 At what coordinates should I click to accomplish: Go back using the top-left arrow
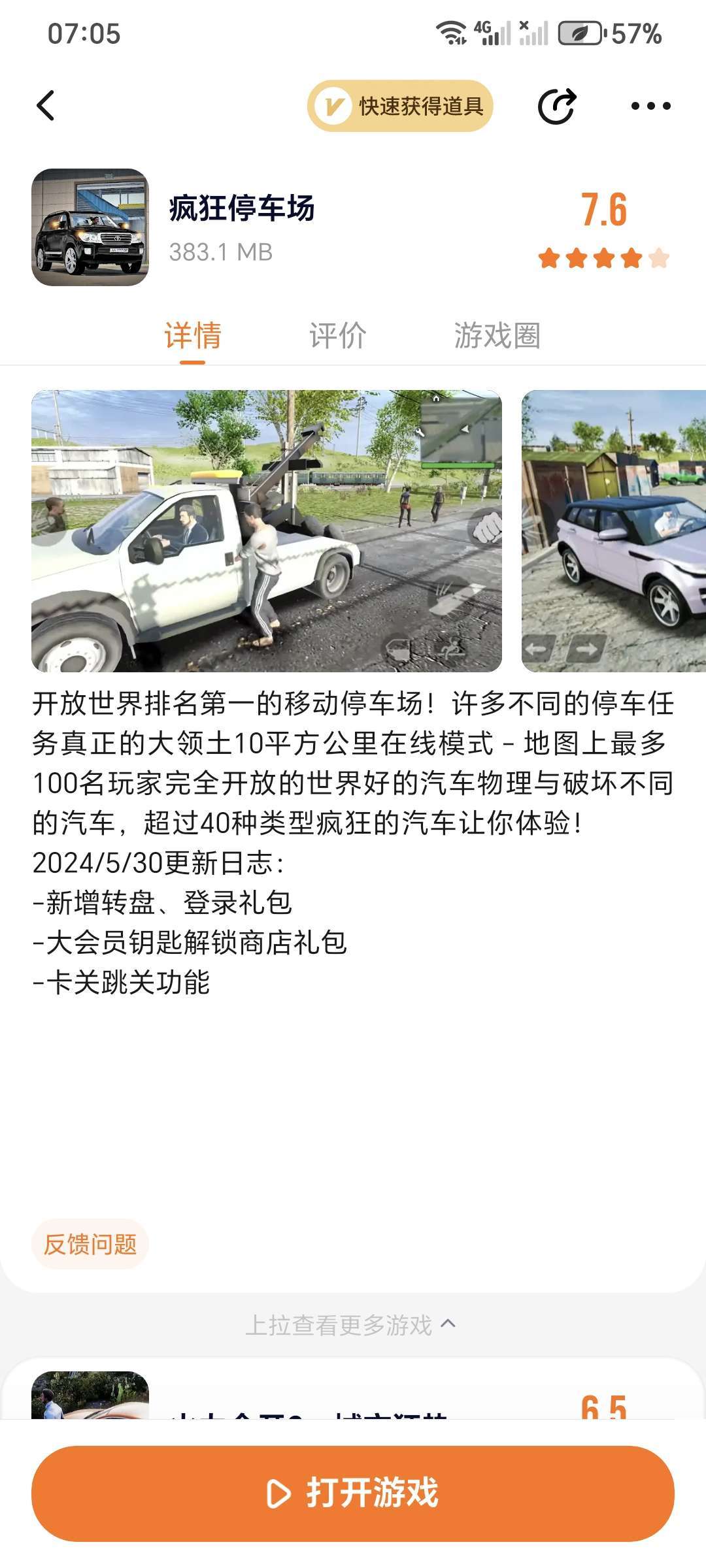pos(46,106)
